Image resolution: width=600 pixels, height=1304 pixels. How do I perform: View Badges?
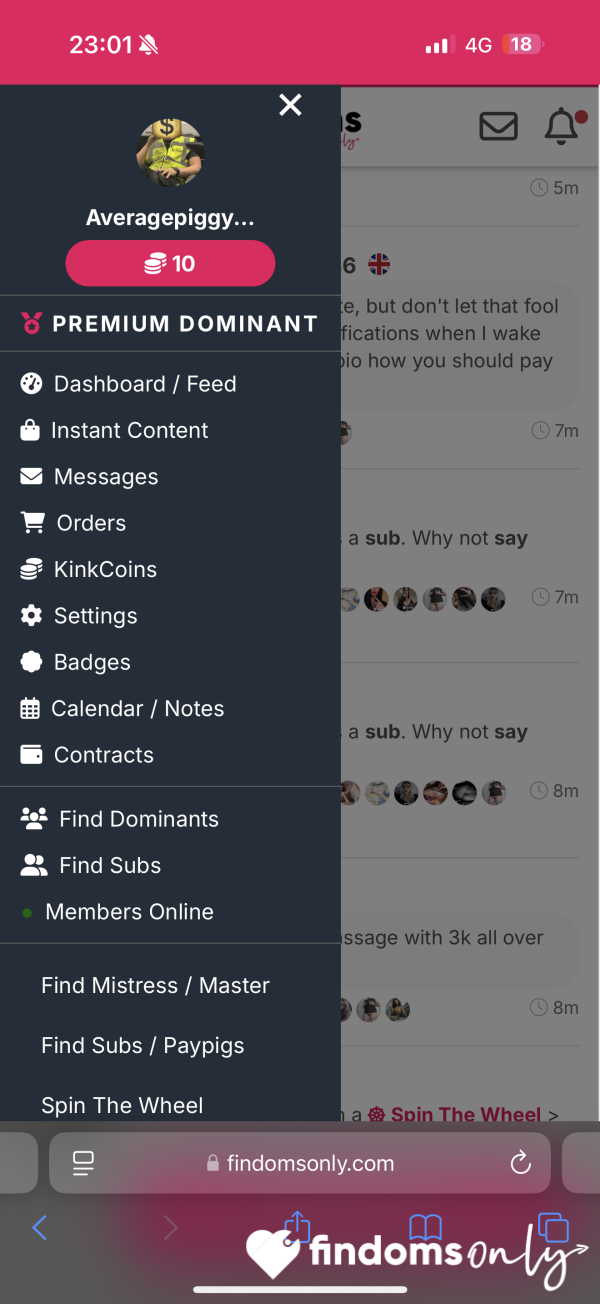click(75, 662)
